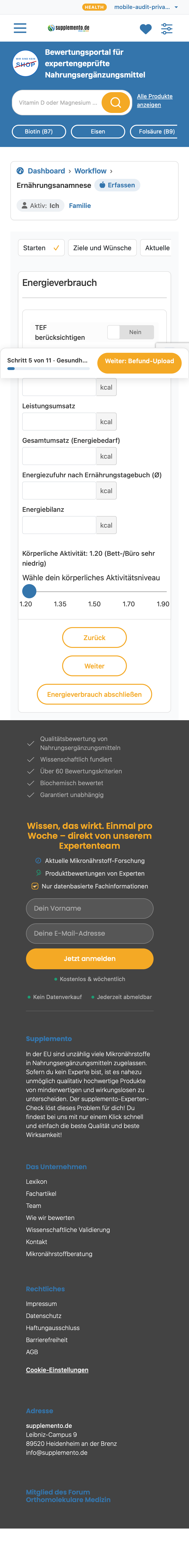This screenshot has width=189, height=1568.
Task: Switch to Ziele und Wünsche tab
Action: pos(102,248)
